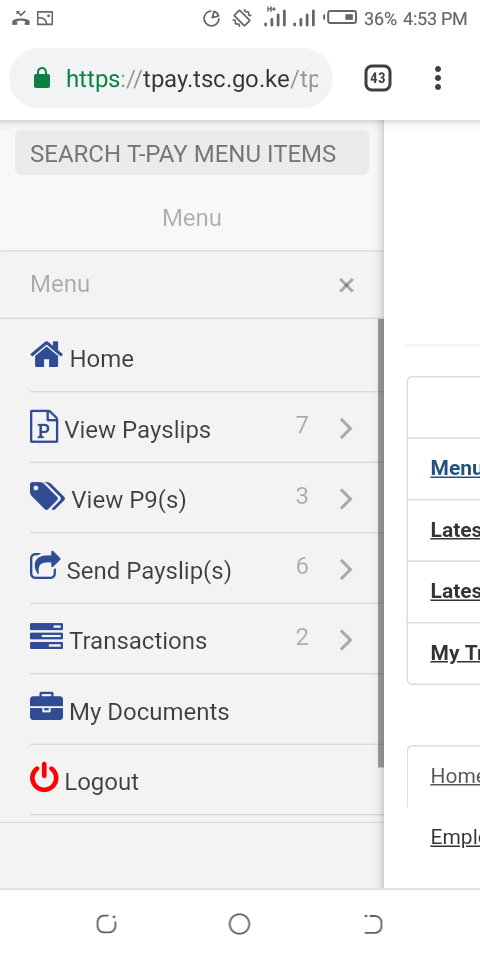Image resolution: width=480 pixels, height=960 pixels.
Task: Tap the Search T-Pay menu items field
Action: (x=192, y=153)
